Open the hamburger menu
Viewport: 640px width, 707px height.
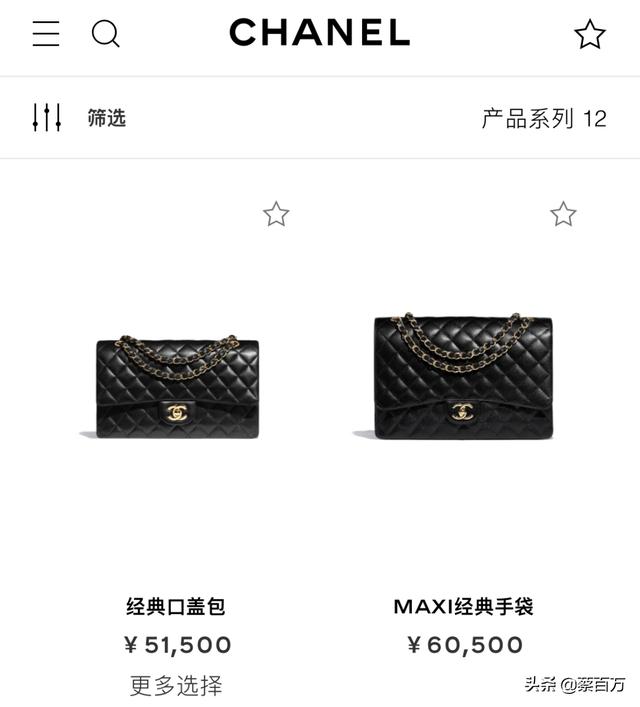pos(46,34)
